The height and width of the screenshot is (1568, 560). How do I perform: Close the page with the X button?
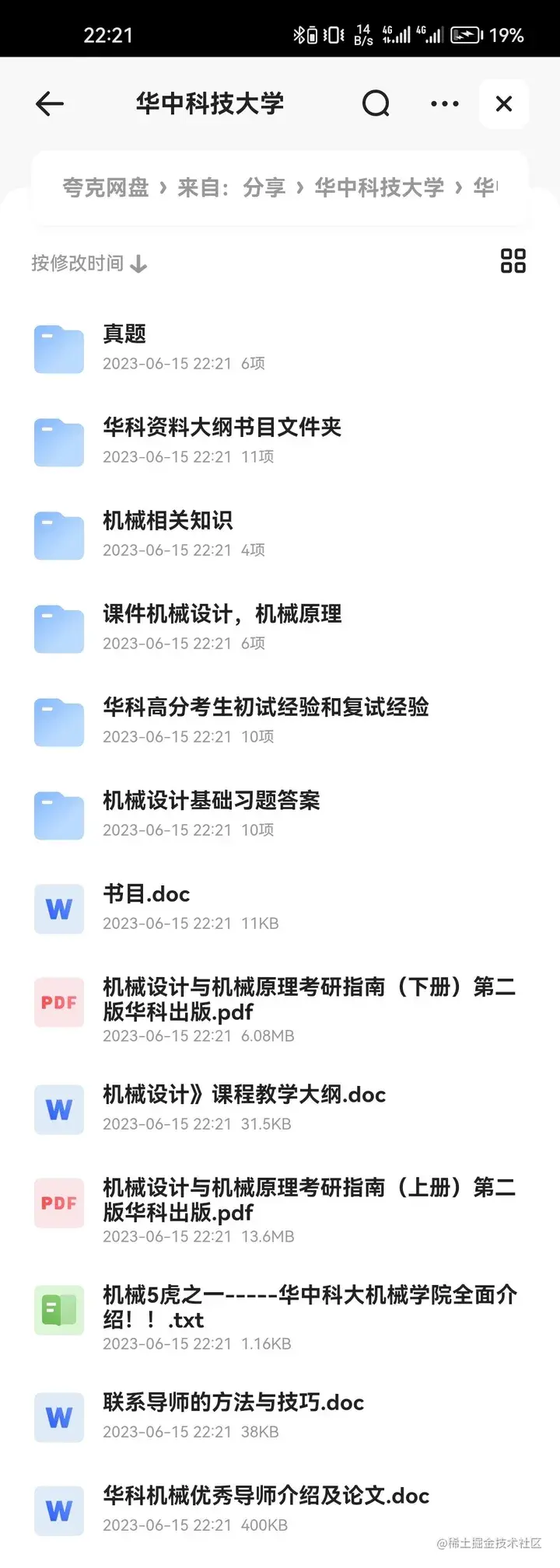point(504,103)
